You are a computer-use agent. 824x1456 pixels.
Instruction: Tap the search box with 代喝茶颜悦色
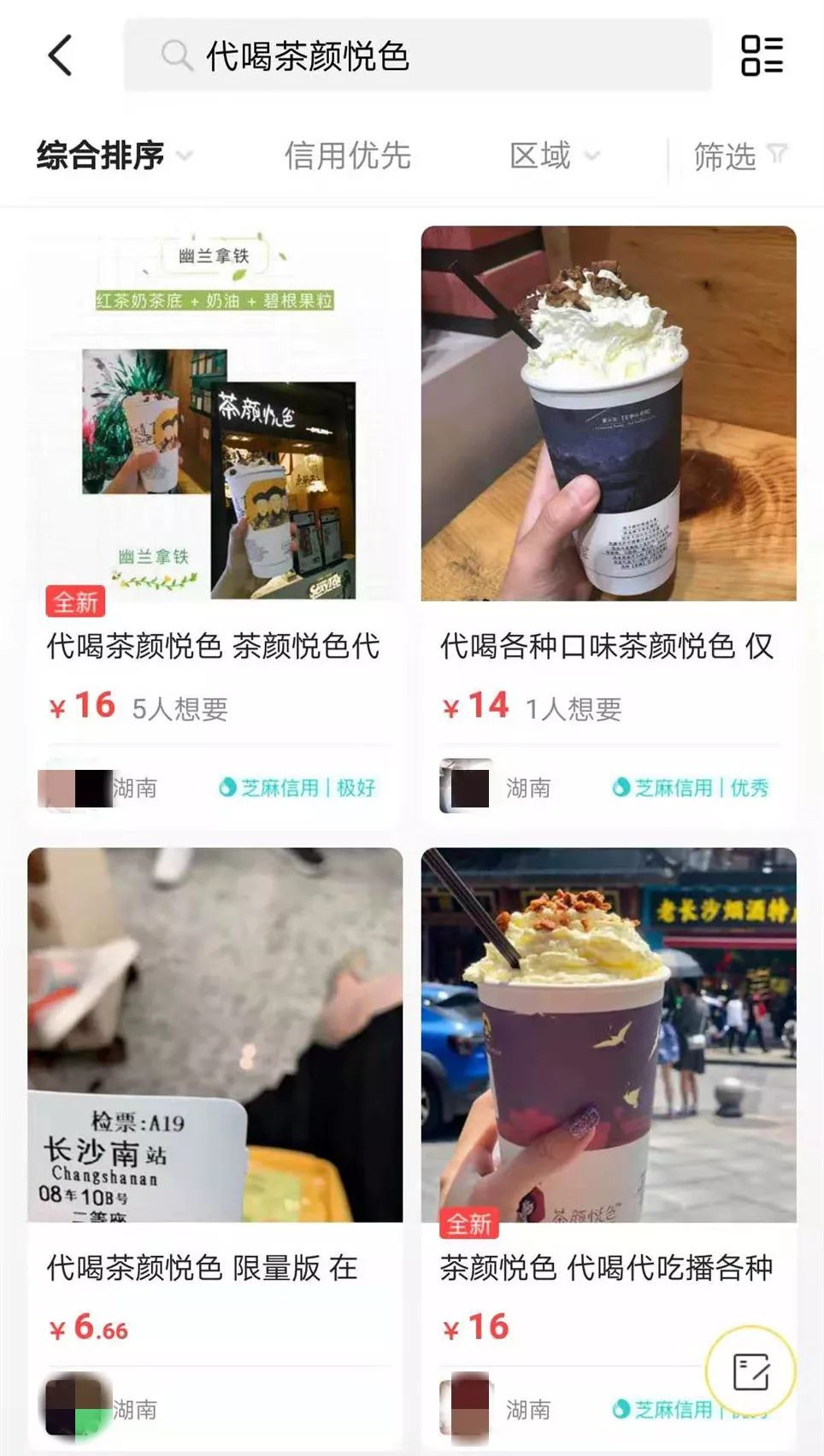417,56
